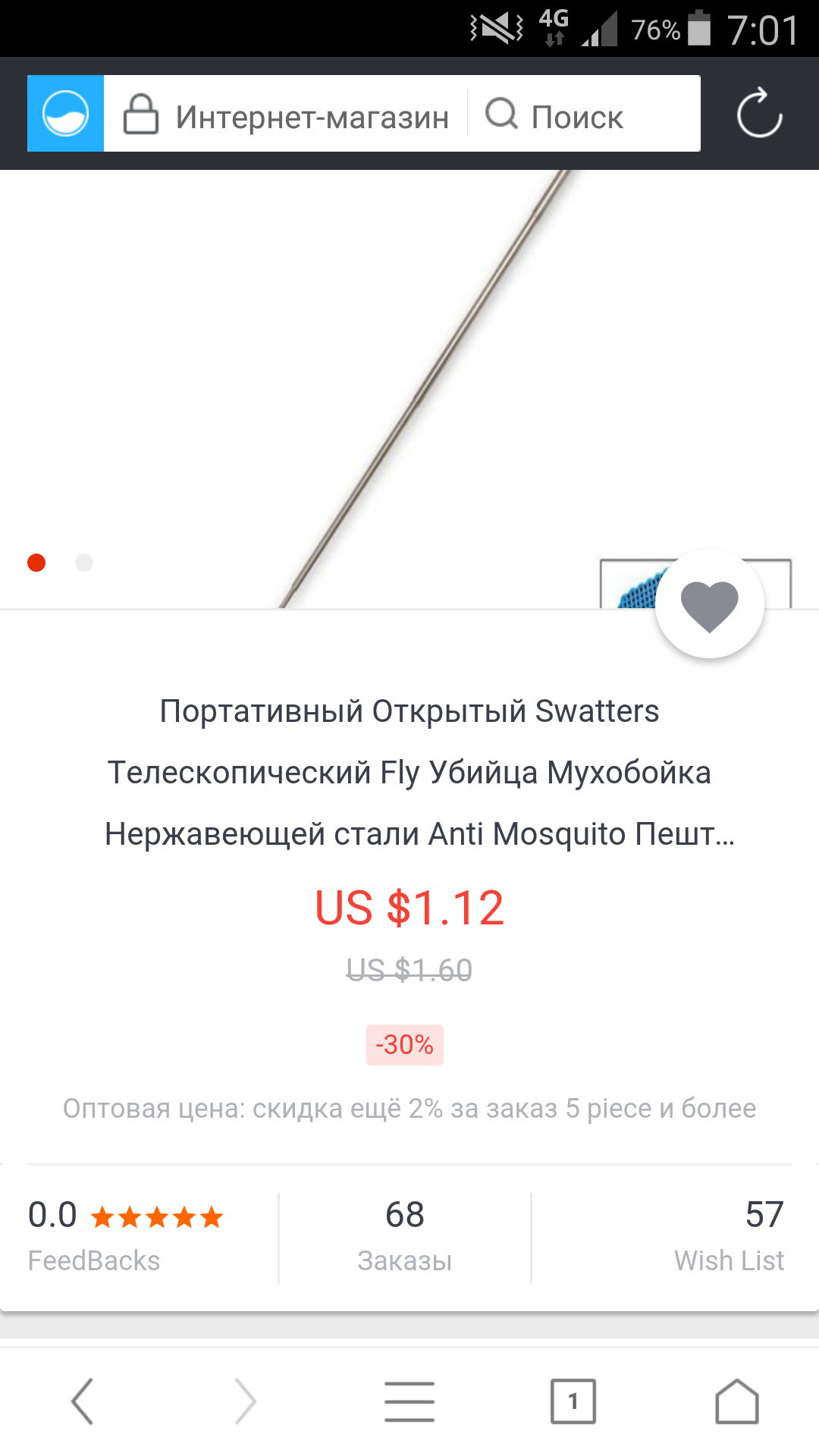Open the swatter product photo
This screenshot has width=819, height=1456.
coord(425,379)
